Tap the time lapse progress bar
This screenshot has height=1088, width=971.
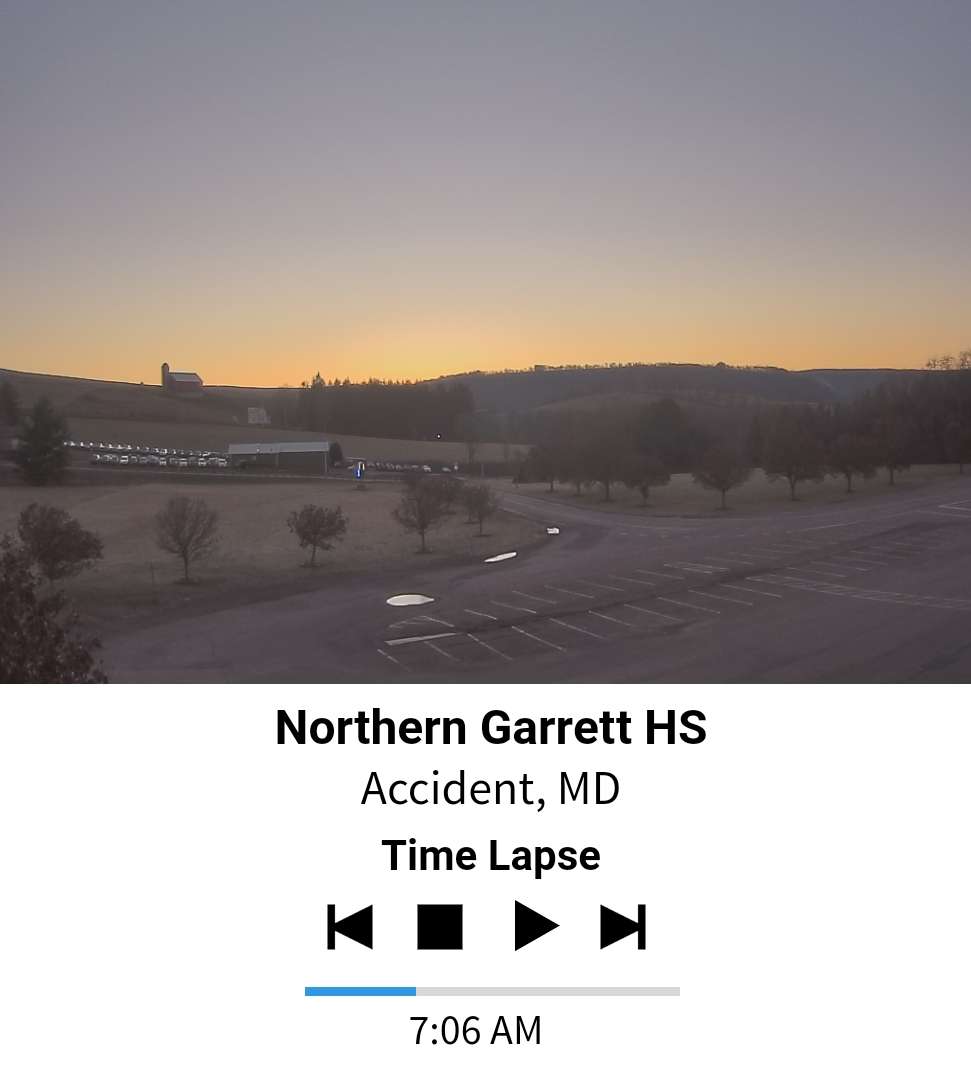(492, 991)
